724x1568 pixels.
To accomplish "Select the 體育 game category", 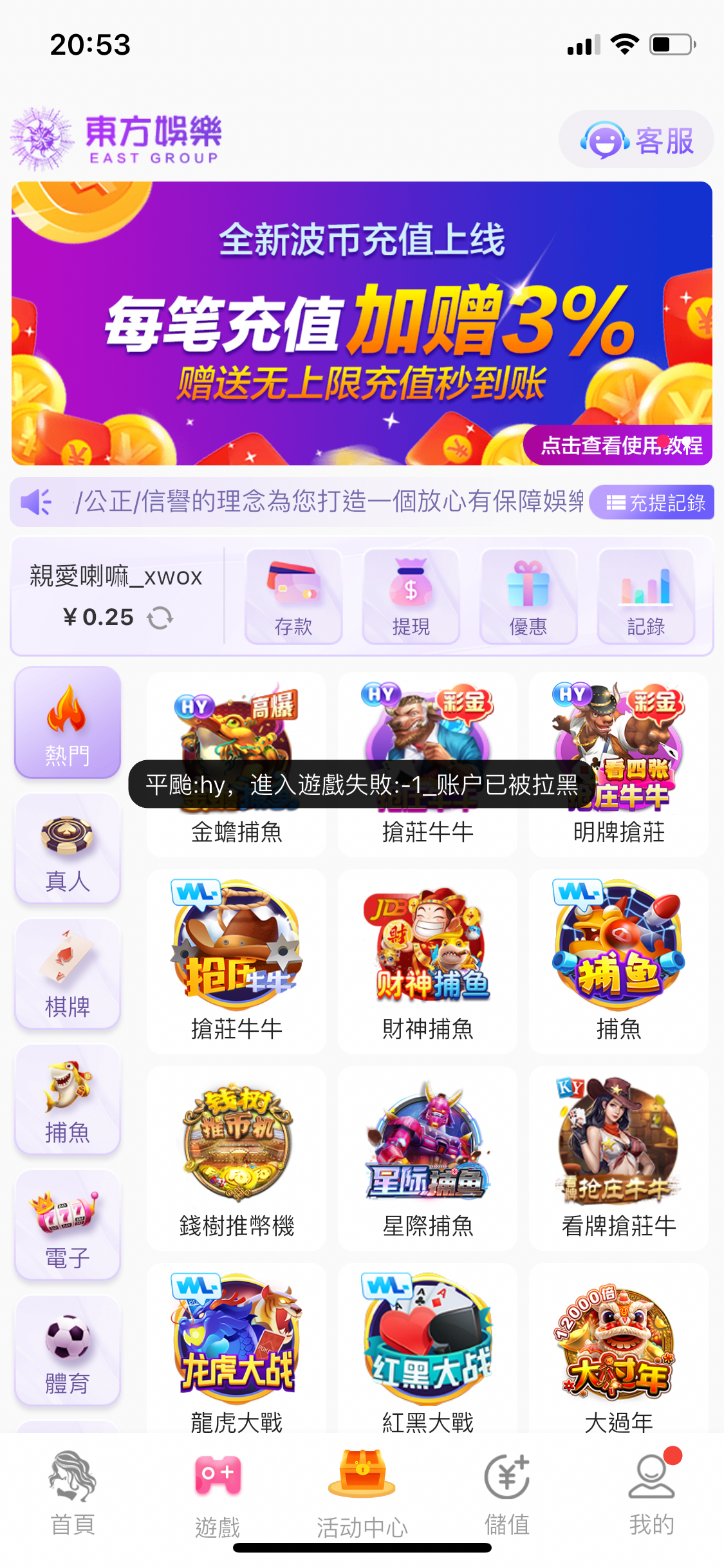I will (68, 1350).
